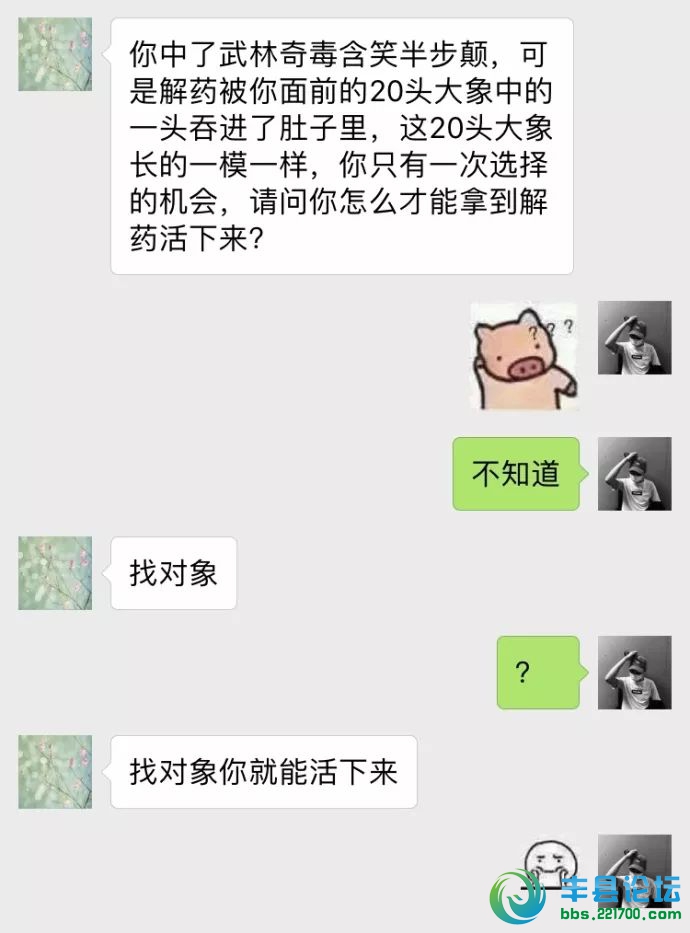
Task: Open avatar beside the 武林奇毒 riddle message
Action: [55, 55]
